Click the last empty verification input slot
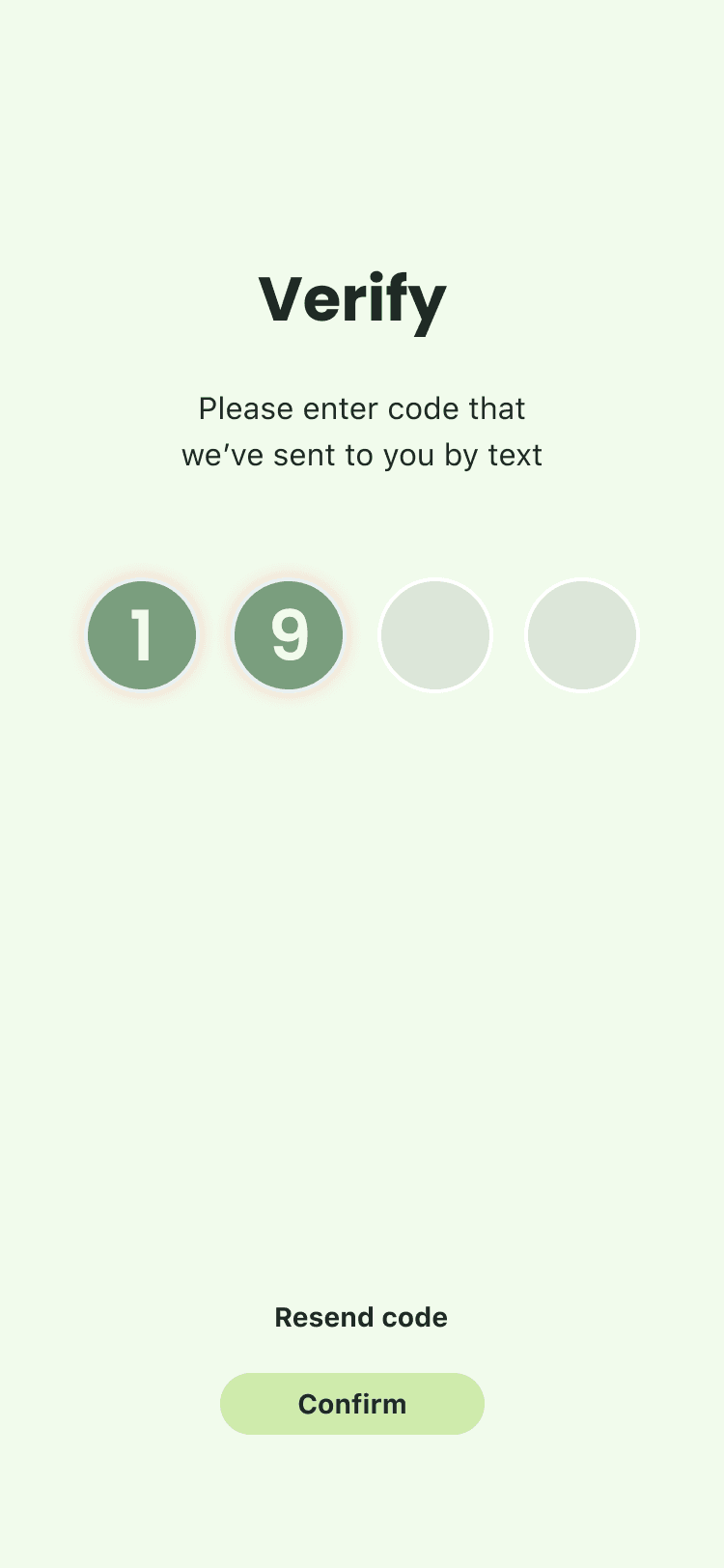The width and height of the screenshot is (724, 1568). pos(582,634)
